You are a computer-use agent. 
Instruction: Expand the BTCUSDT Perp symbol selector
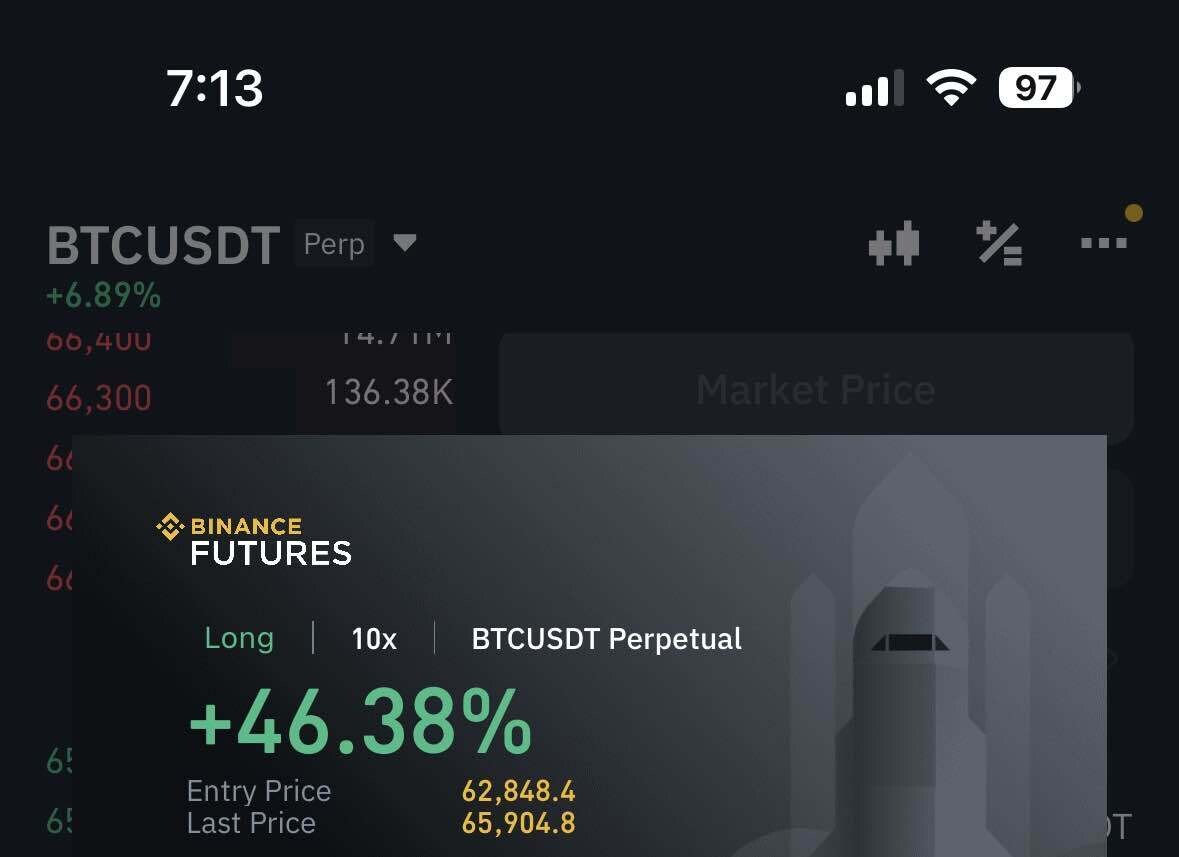(404, 243)
